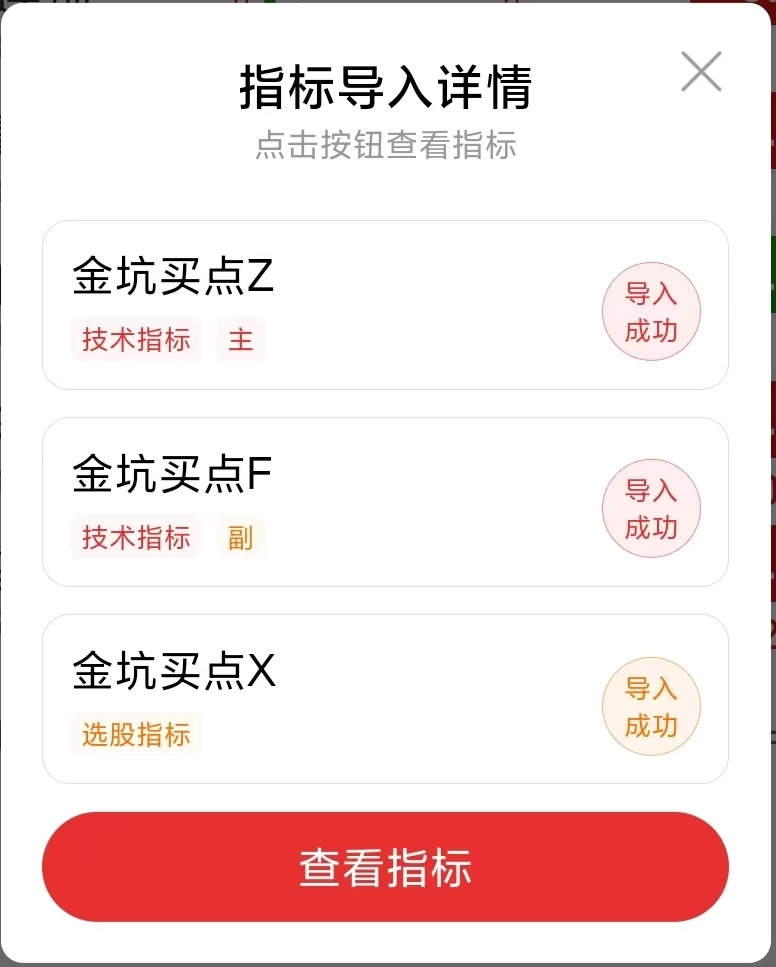This screenshot has width=776, height=967.
Task: Open the 金坑买点Z indicator card
Action: (385, 305)
